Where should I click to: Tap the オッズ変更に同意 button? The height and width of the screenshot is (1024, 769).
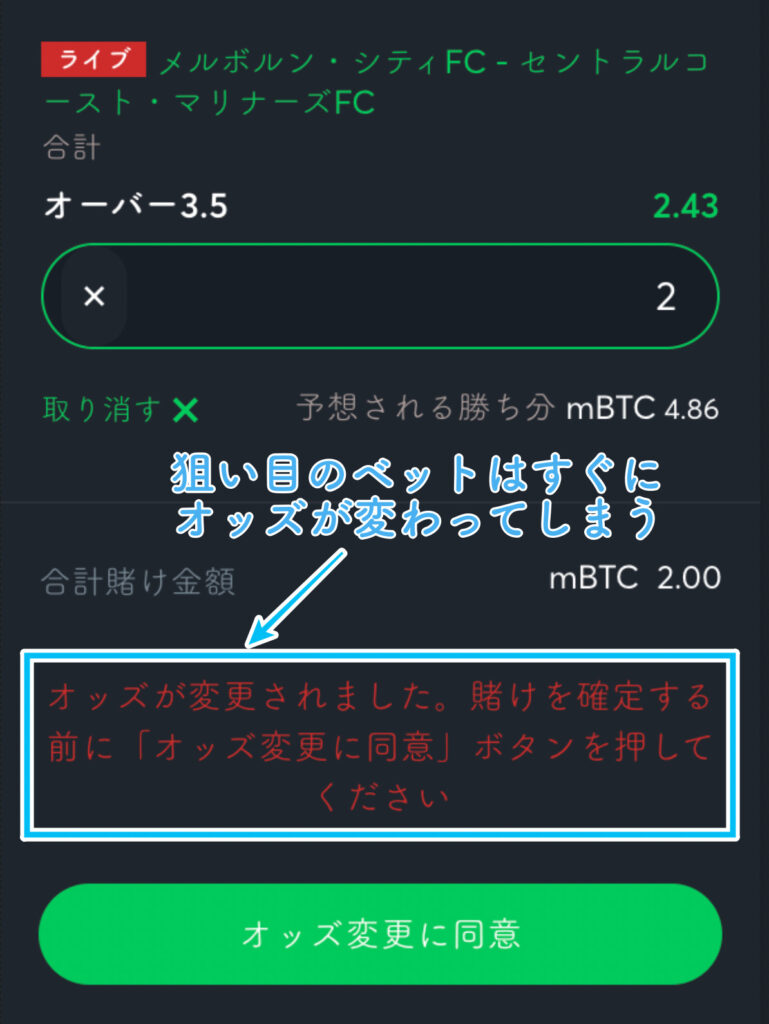[380, 934]
